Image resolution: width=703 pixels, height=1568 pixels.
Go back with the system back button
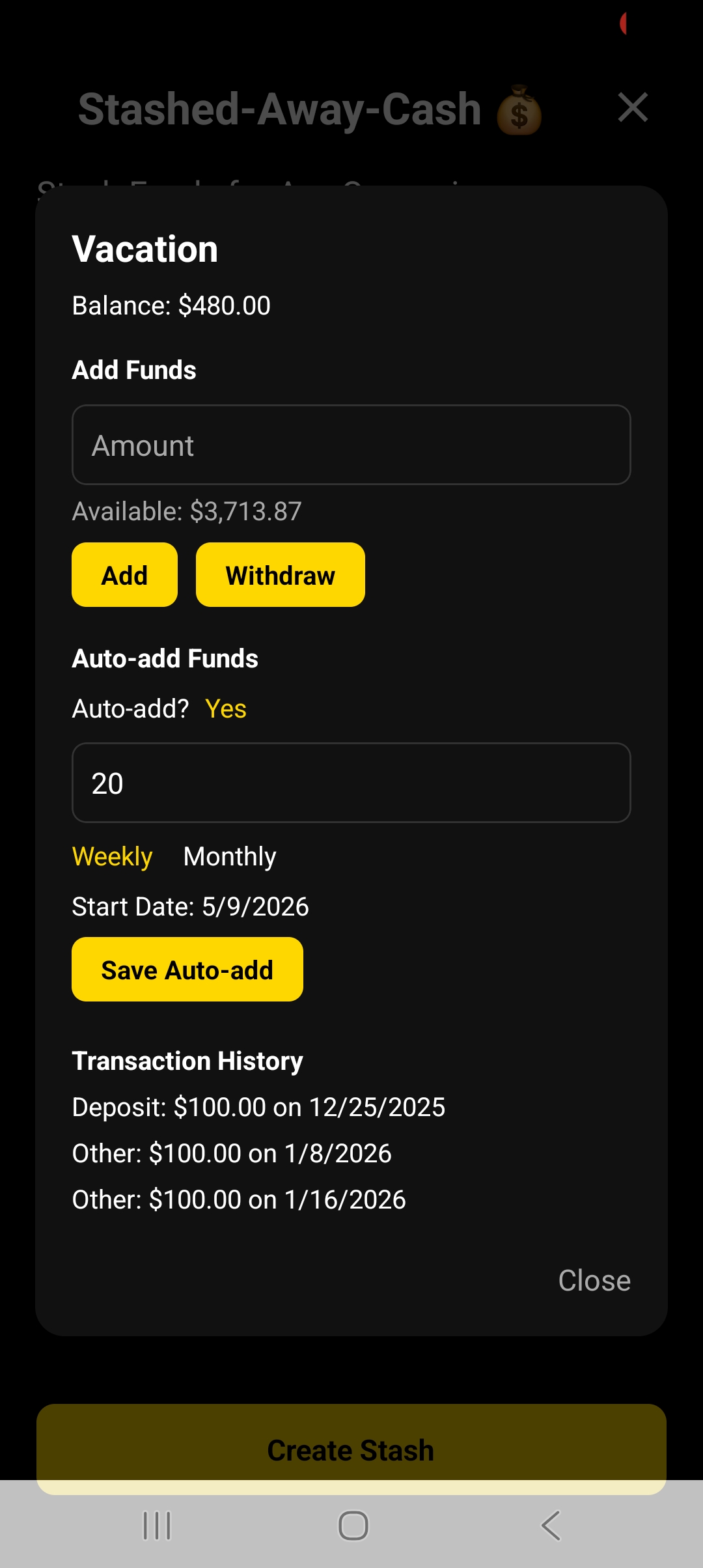coord(551,1525)
